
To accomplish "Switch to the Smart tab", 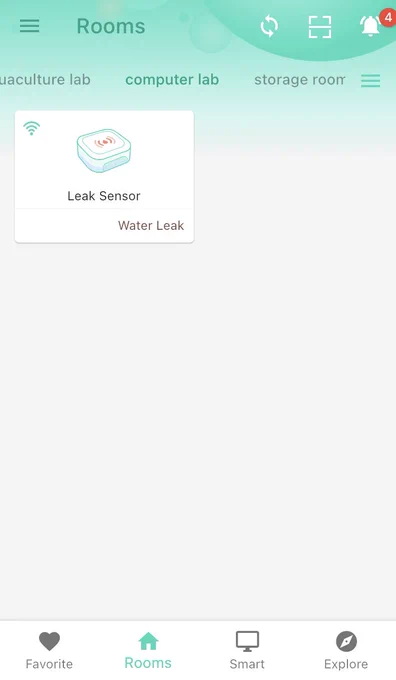I will tap(247, 651).
